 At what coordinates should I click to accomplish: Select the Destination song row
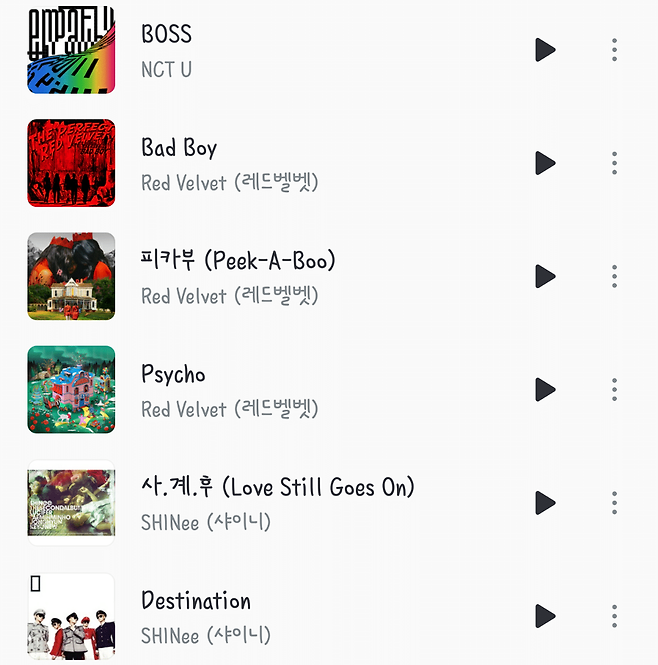300,615
